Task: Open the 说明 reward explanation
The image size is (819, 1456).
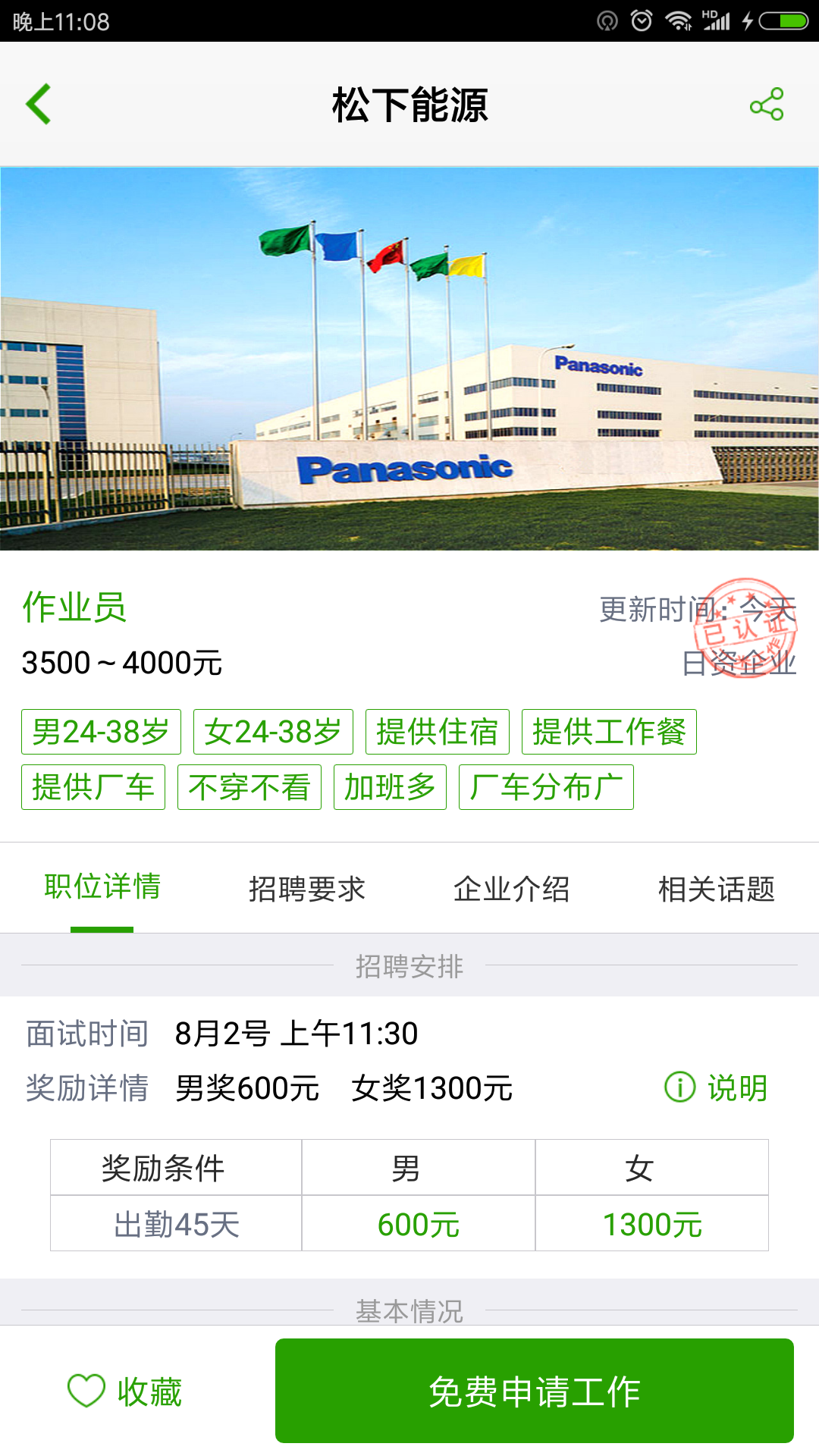Action: tap(717, 1088)
